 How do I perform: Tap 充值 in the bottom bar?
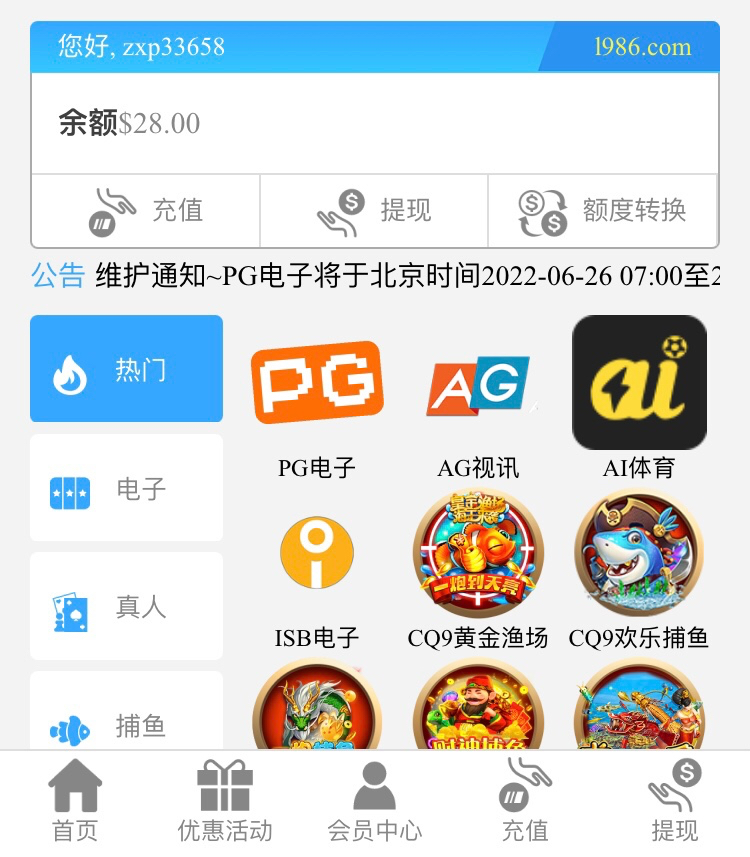(x=525, y=800)
